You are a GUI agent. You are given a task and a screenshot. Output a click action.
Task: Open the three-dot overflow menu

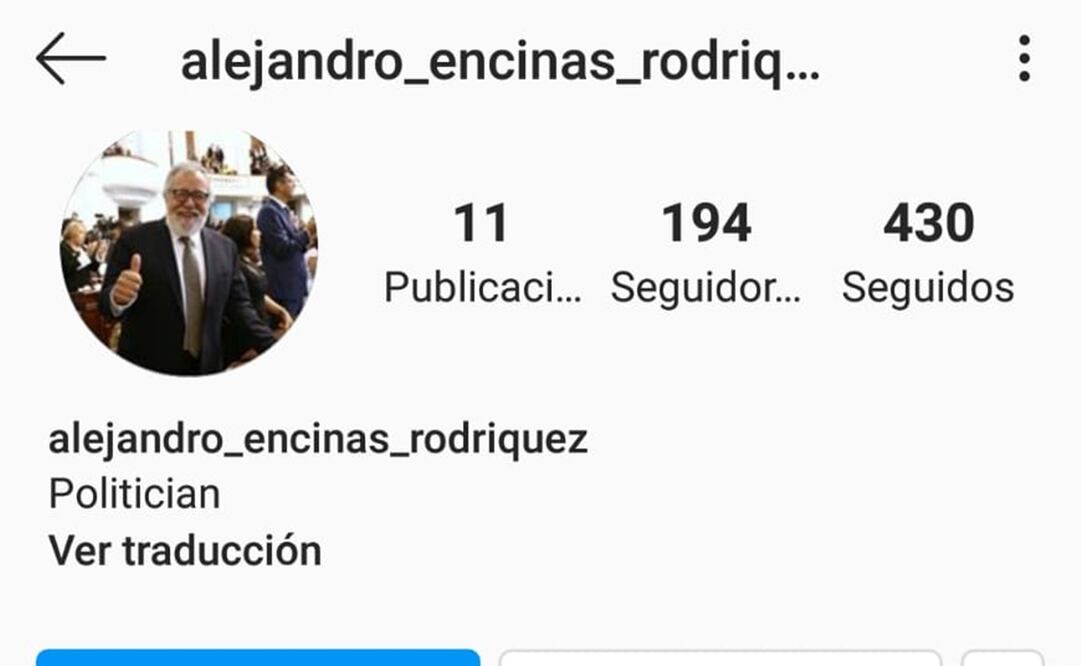[1024, 59]
